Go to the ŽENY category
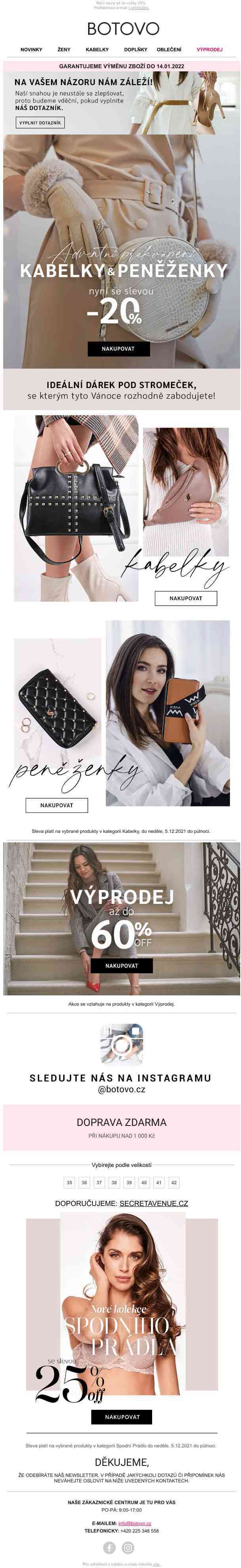Image resolution: width=241 pixels, height=1568 pixels. [x=64, y=49]
